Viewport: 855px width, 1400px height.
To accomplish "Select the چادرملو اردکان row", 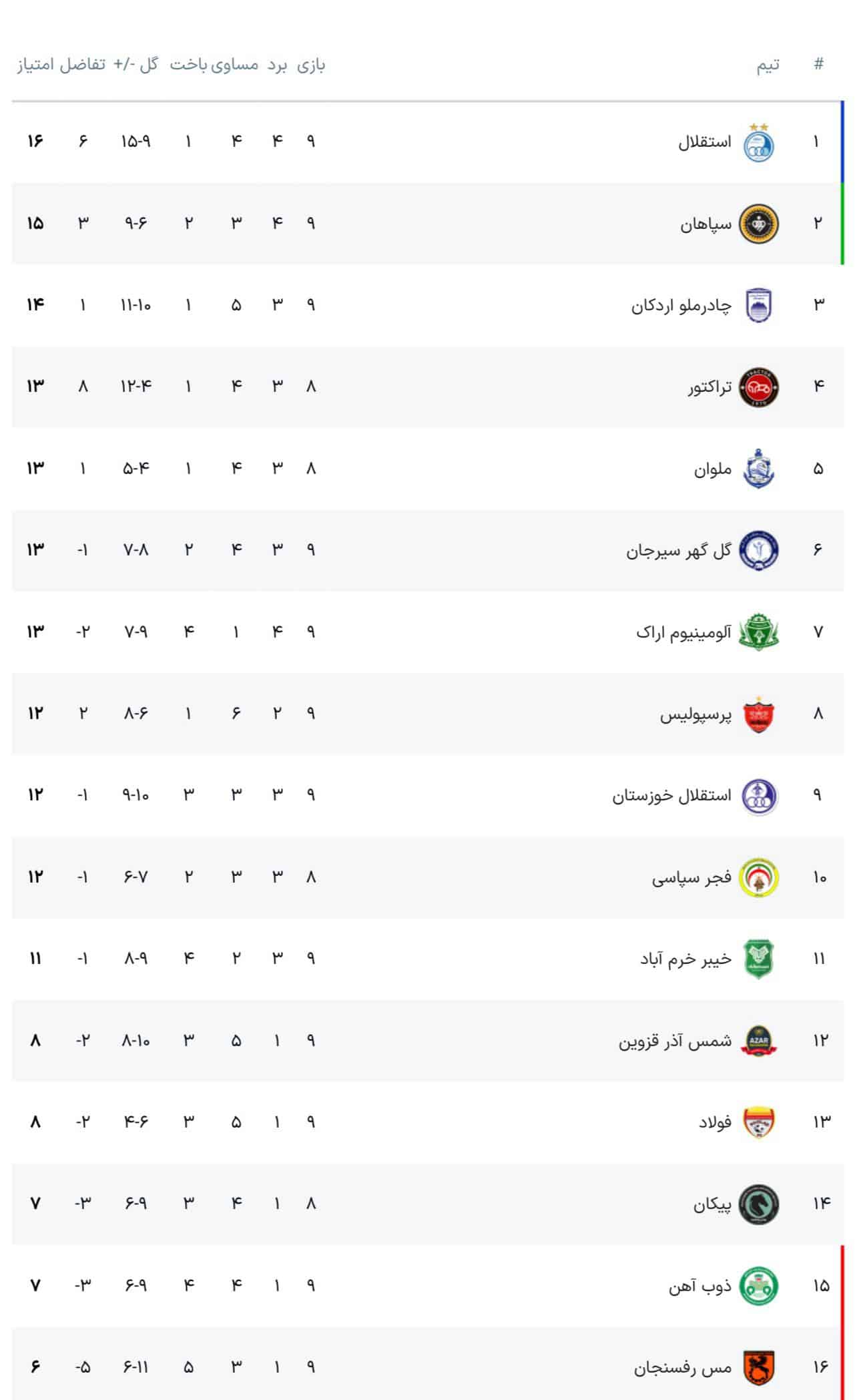I will (x=681, y=306).
